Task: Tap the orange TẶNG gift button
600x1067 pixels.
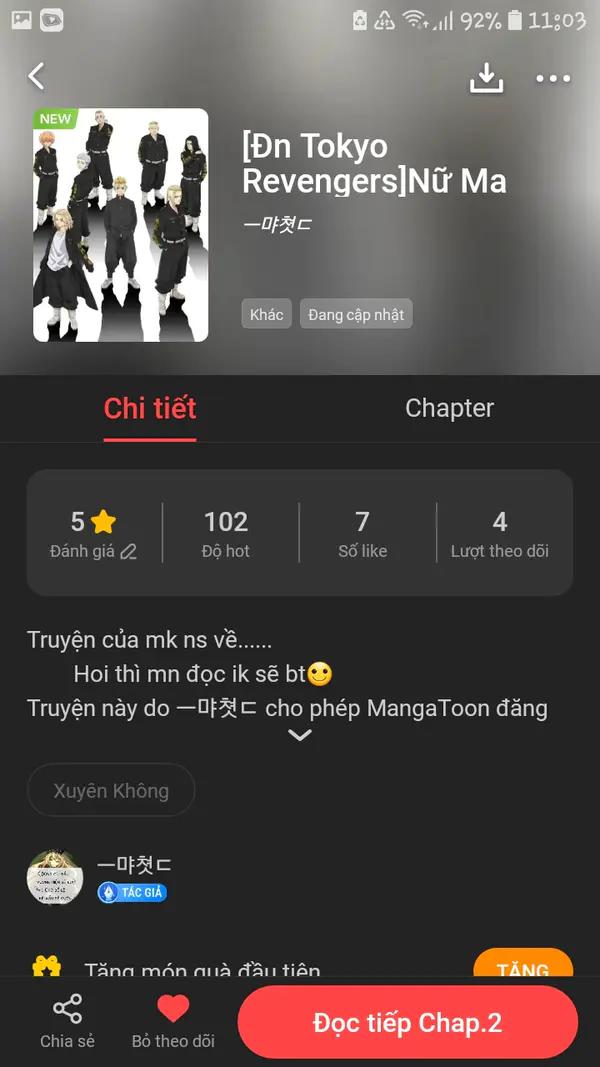Action: [x=522, y=965]
